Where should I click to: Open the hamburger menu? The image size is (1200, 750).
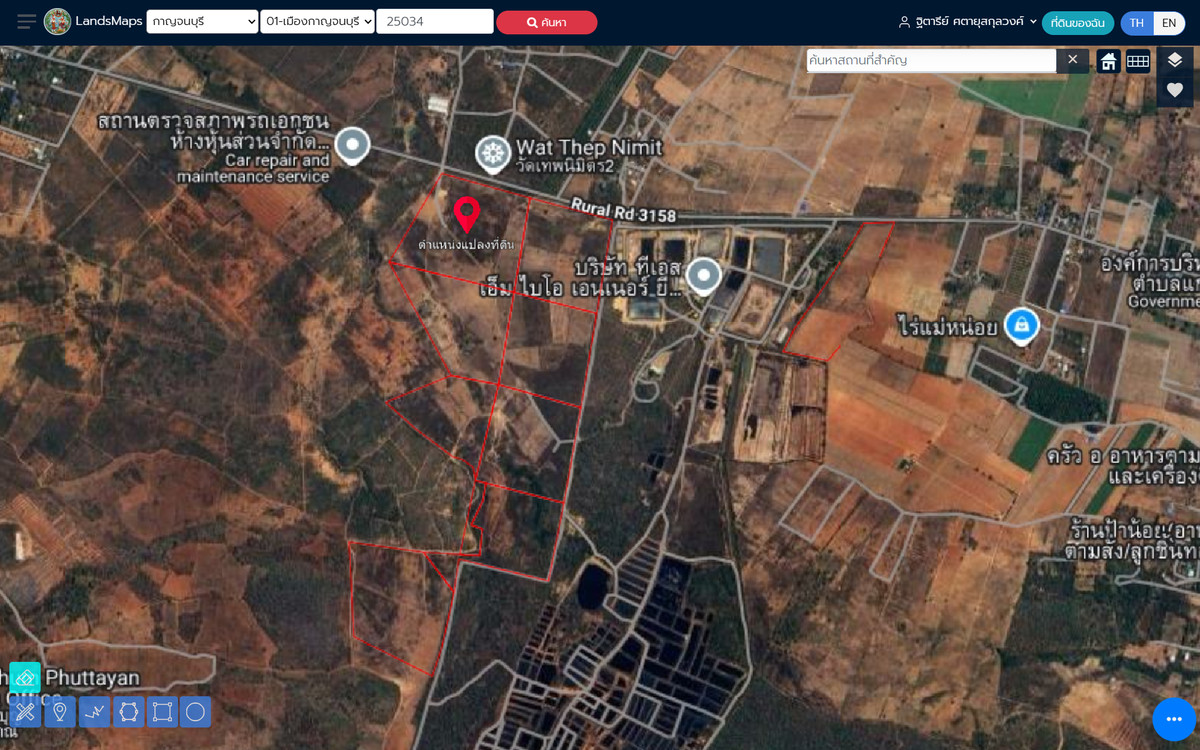26,21
